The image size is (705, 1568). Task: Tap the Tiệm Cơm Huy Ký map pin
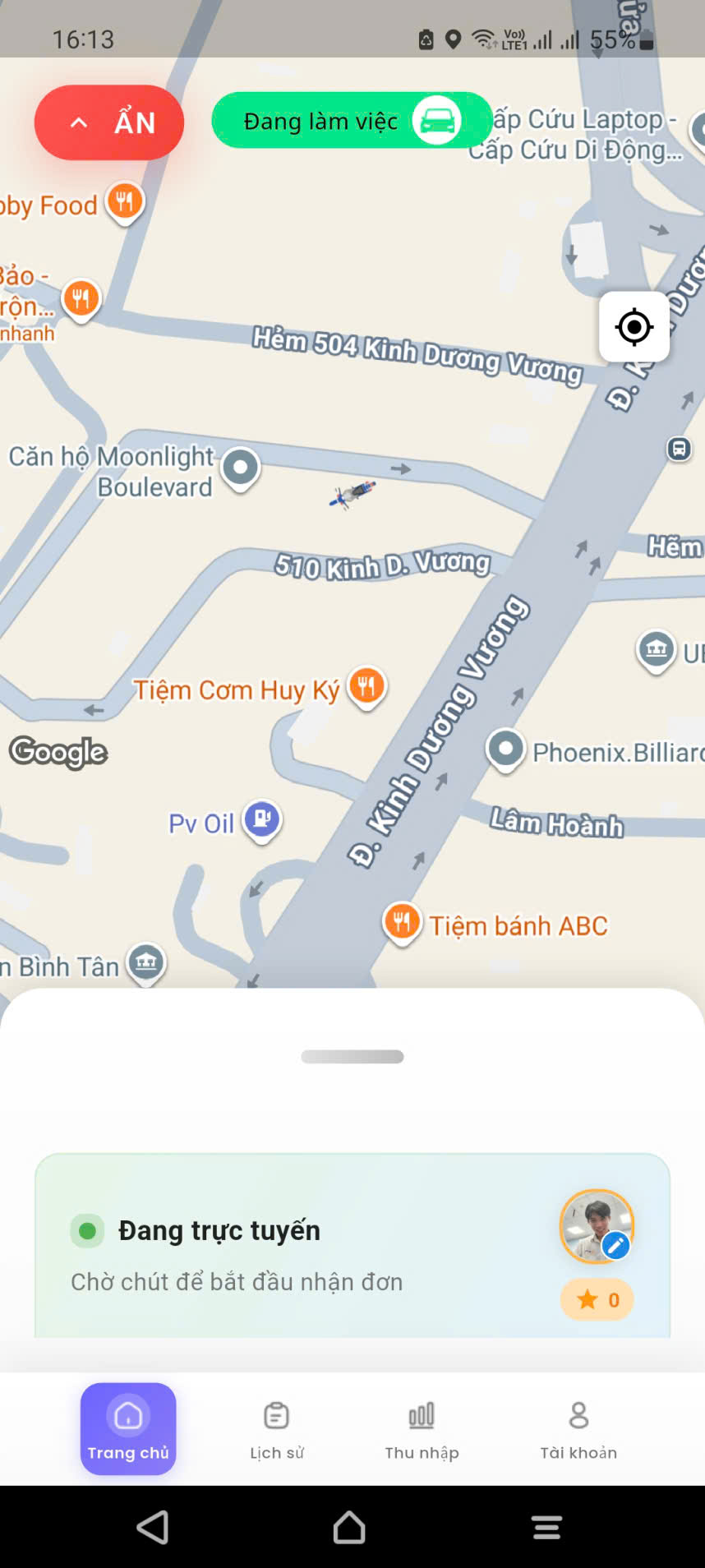[x=366, y=686]
